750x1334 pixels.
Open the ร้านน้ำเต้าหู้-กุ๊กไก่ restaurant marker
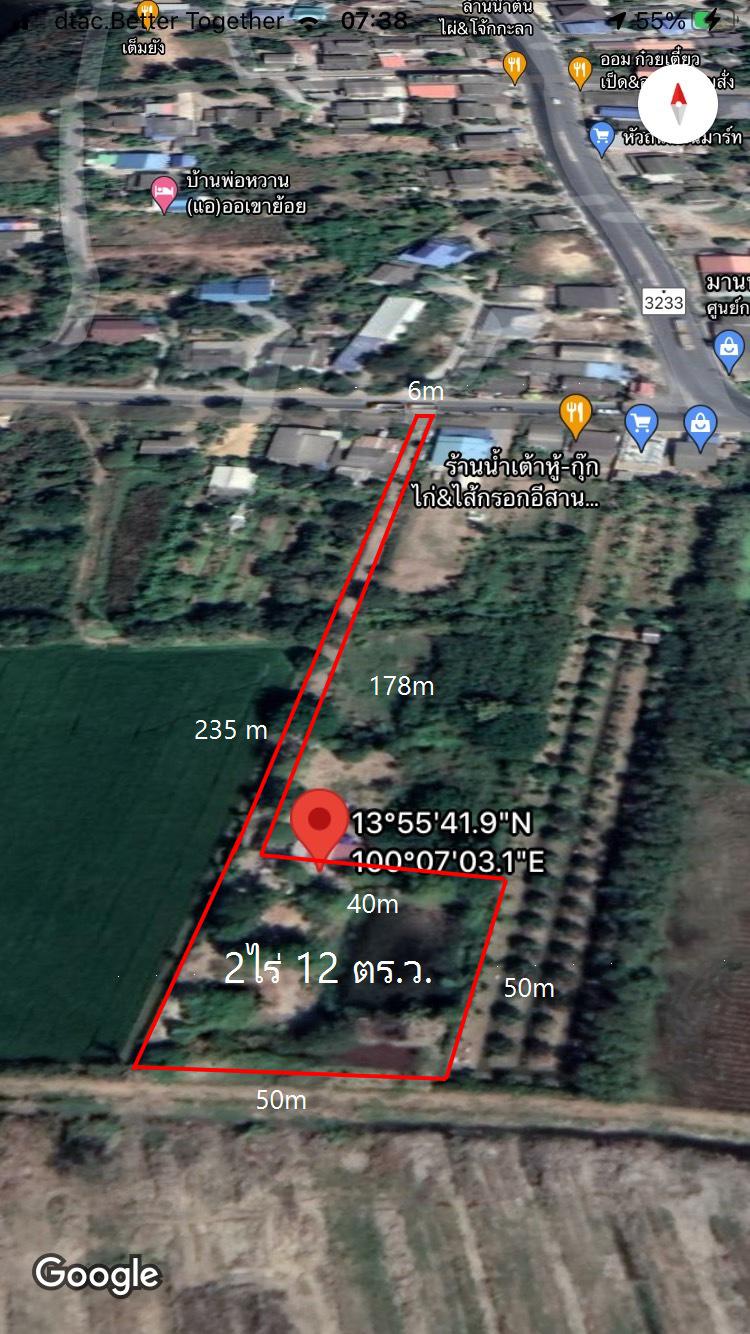pyautogui.click(x=575, y=416)
